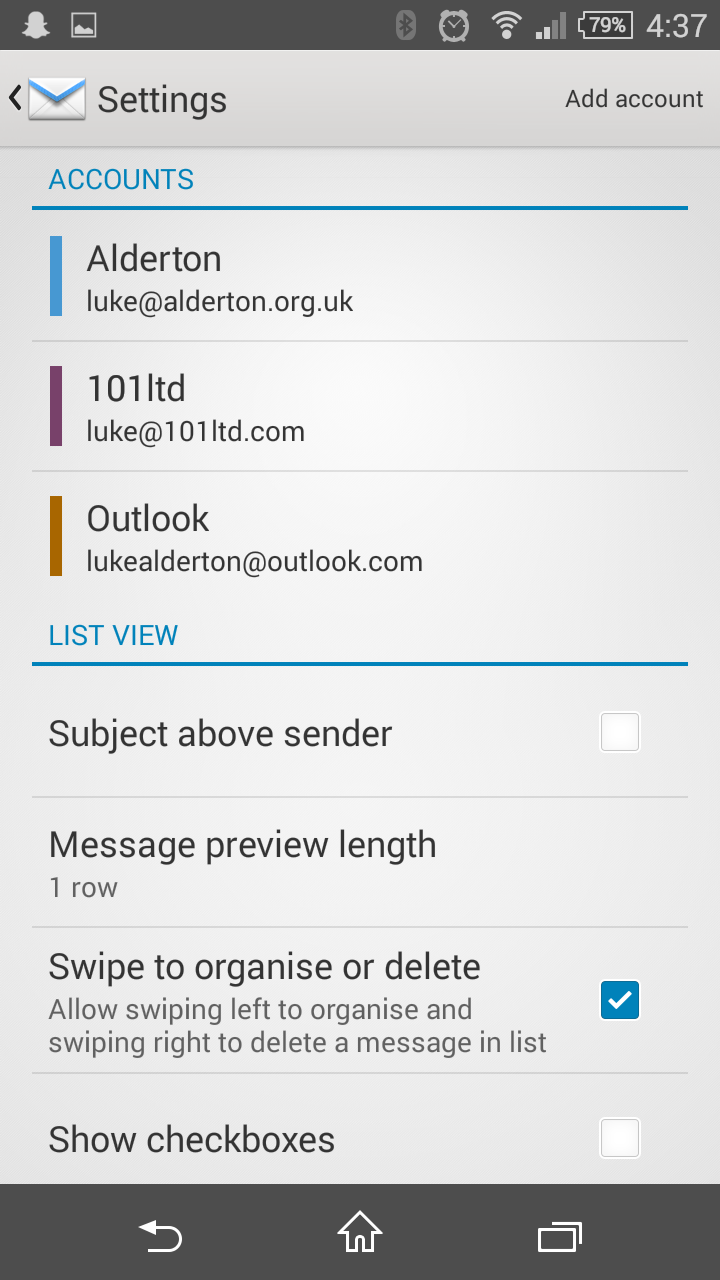Open the recent apps view
720x1280 pixels.
pyautogui.click(x=560, y=1236)
